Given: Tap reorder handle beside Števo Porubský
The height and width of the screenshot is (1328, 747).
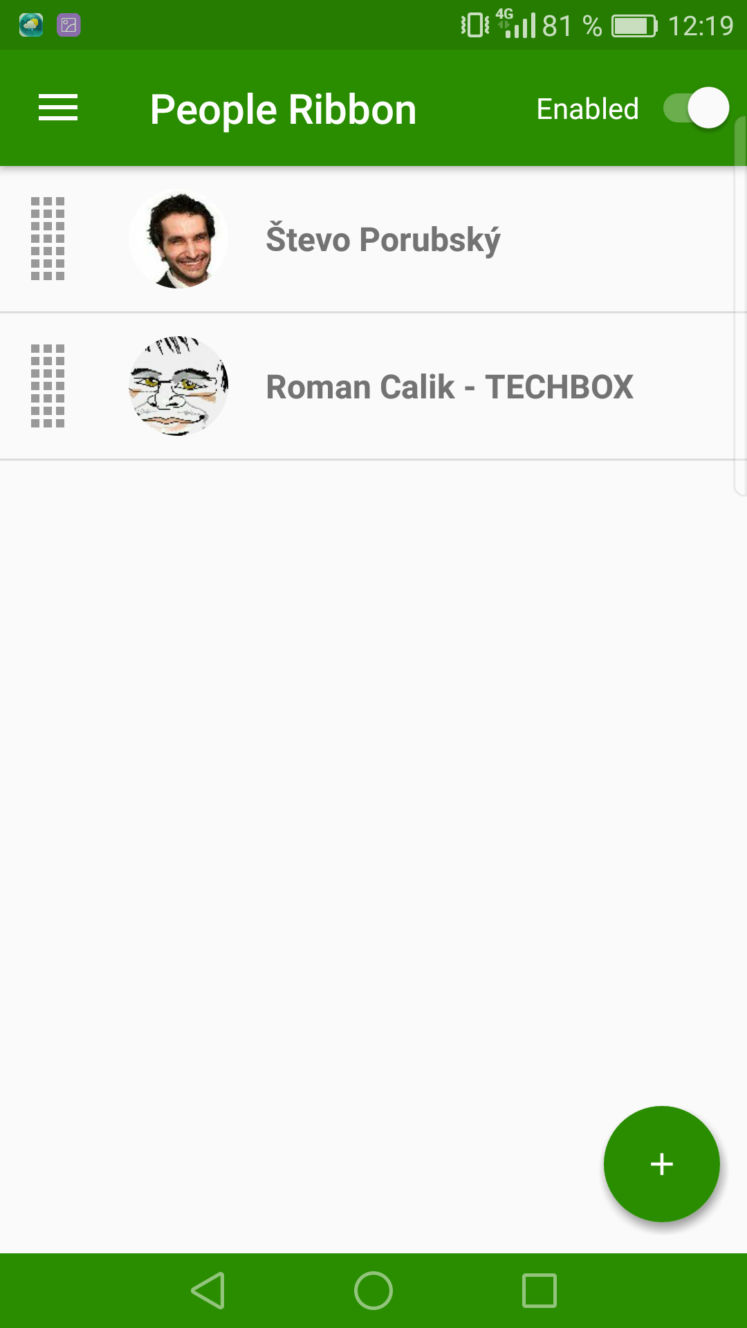Looking at the screenshot, I should [48, 239].
